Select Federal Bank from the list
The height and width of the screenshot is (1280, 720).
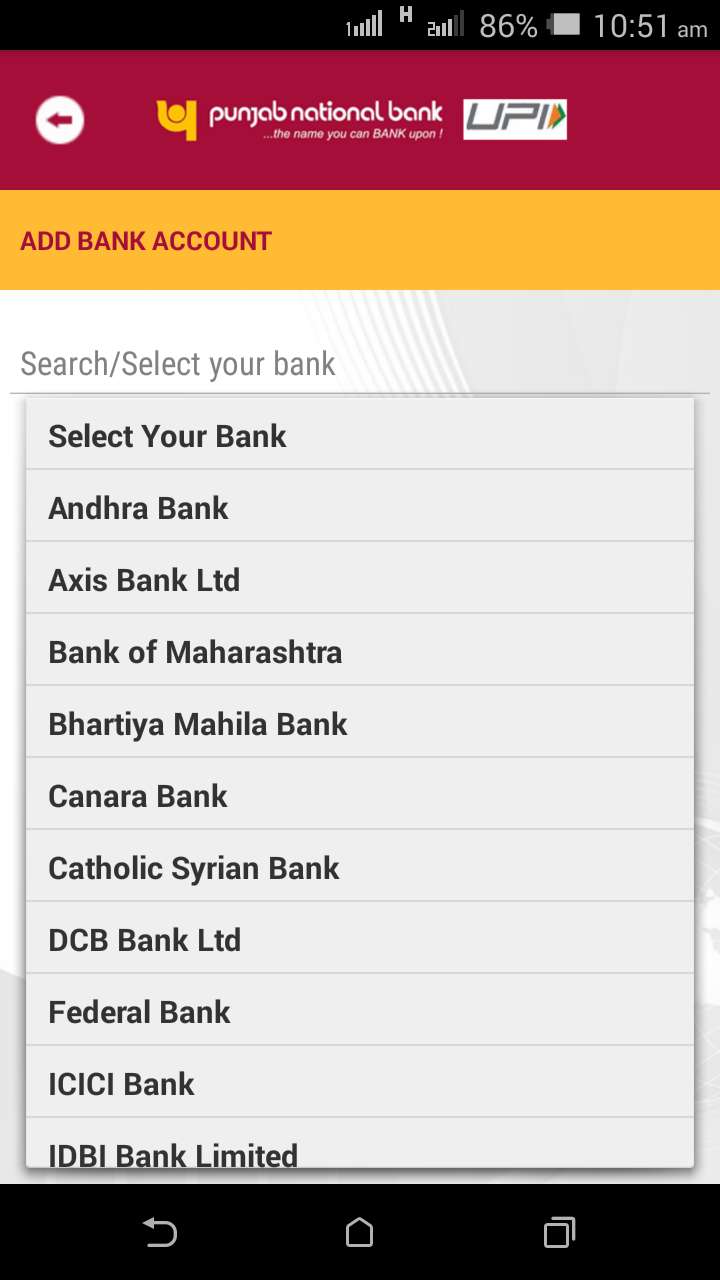[360, 1011]
